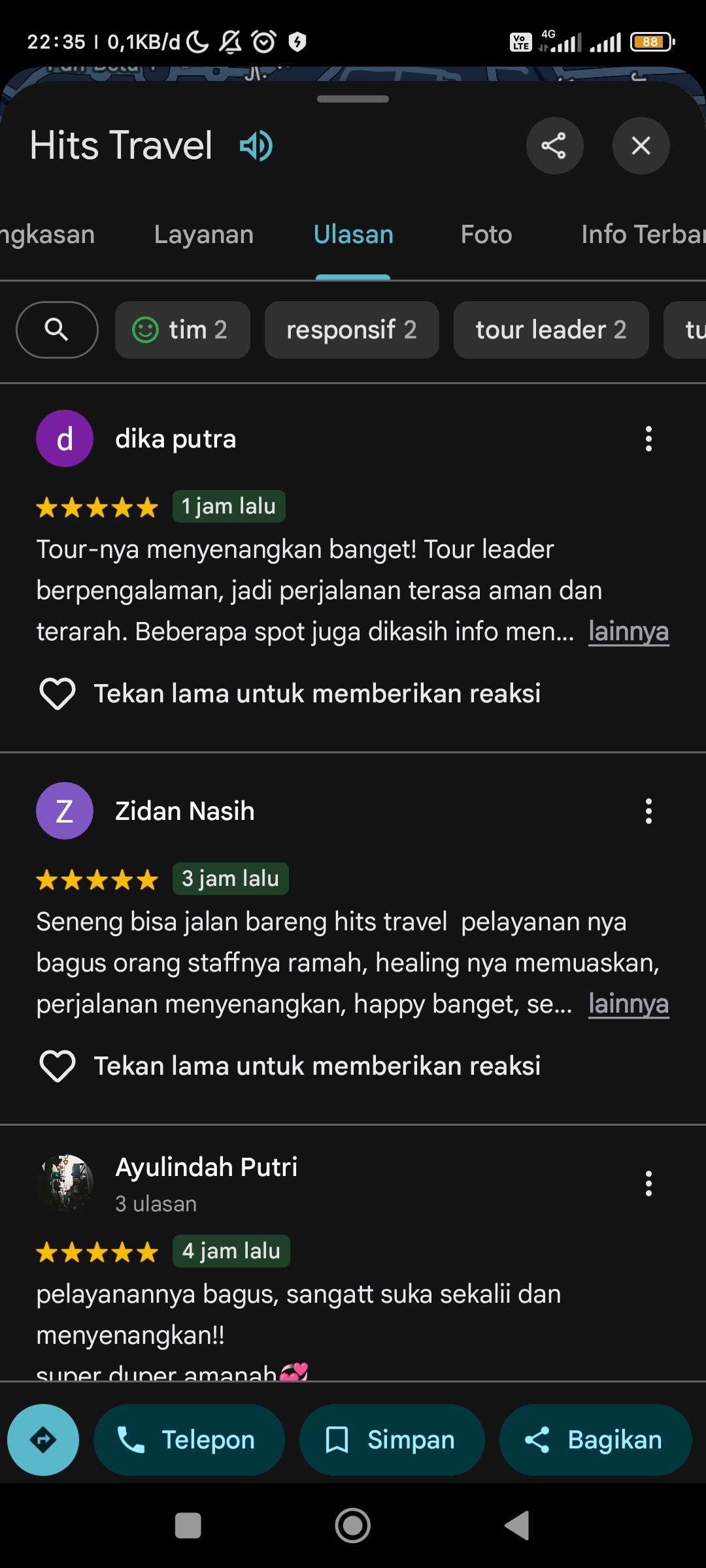Like dika putra's review with the heart

click(x=58, y=694)
